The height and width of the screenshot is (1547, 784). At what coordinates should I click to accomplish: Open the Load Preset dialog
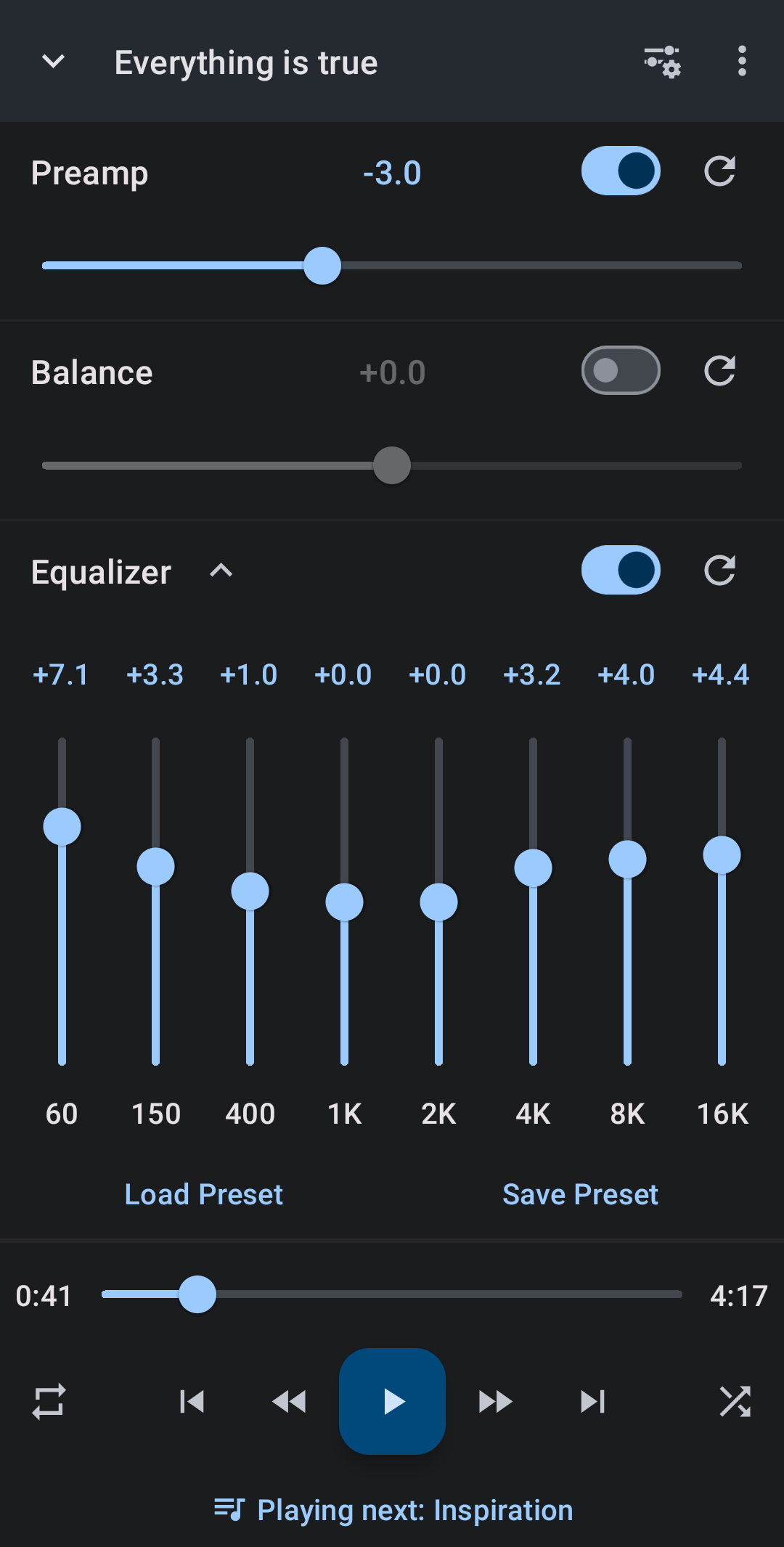pyautogui.click(x=203, y=1194)
